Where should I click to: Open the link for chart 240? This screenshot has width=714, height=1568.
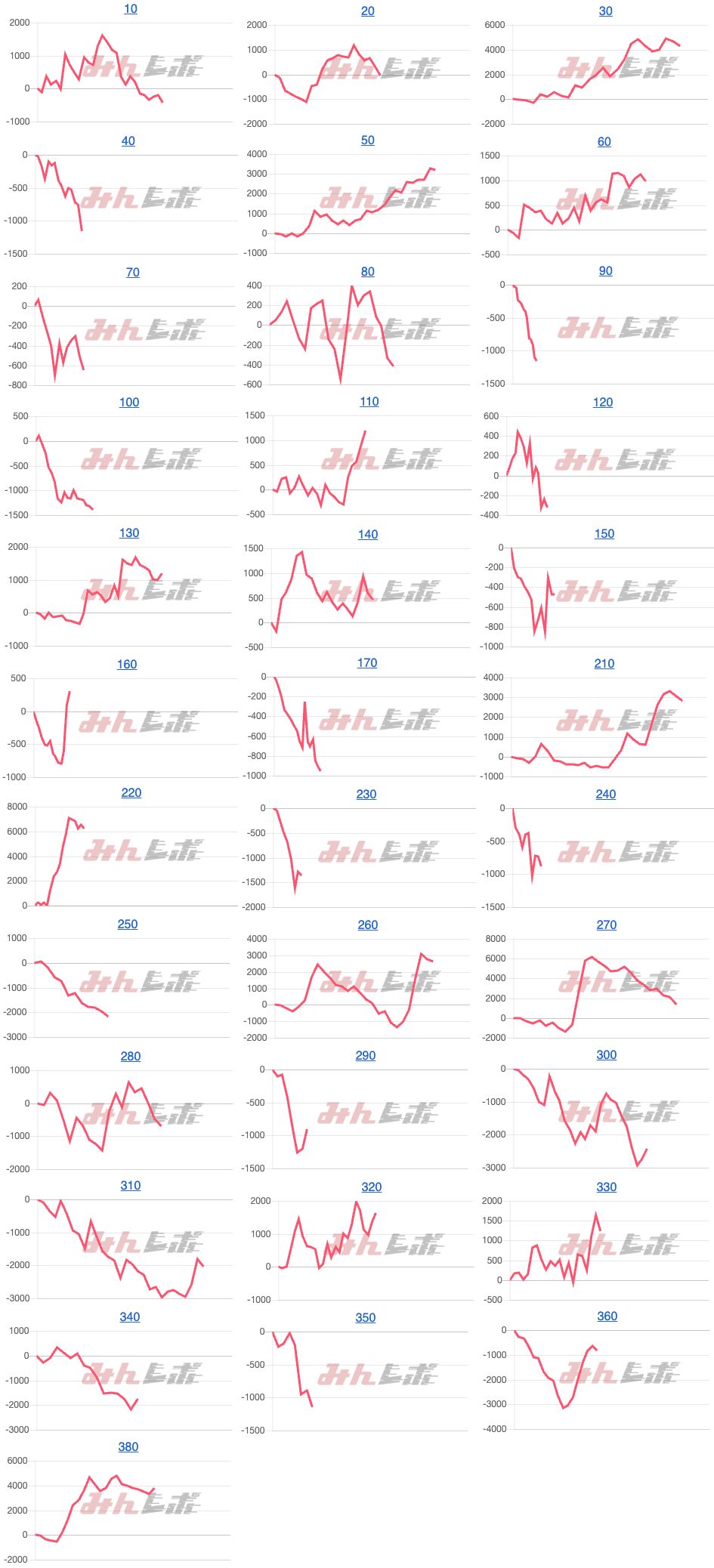pos(606,795)
